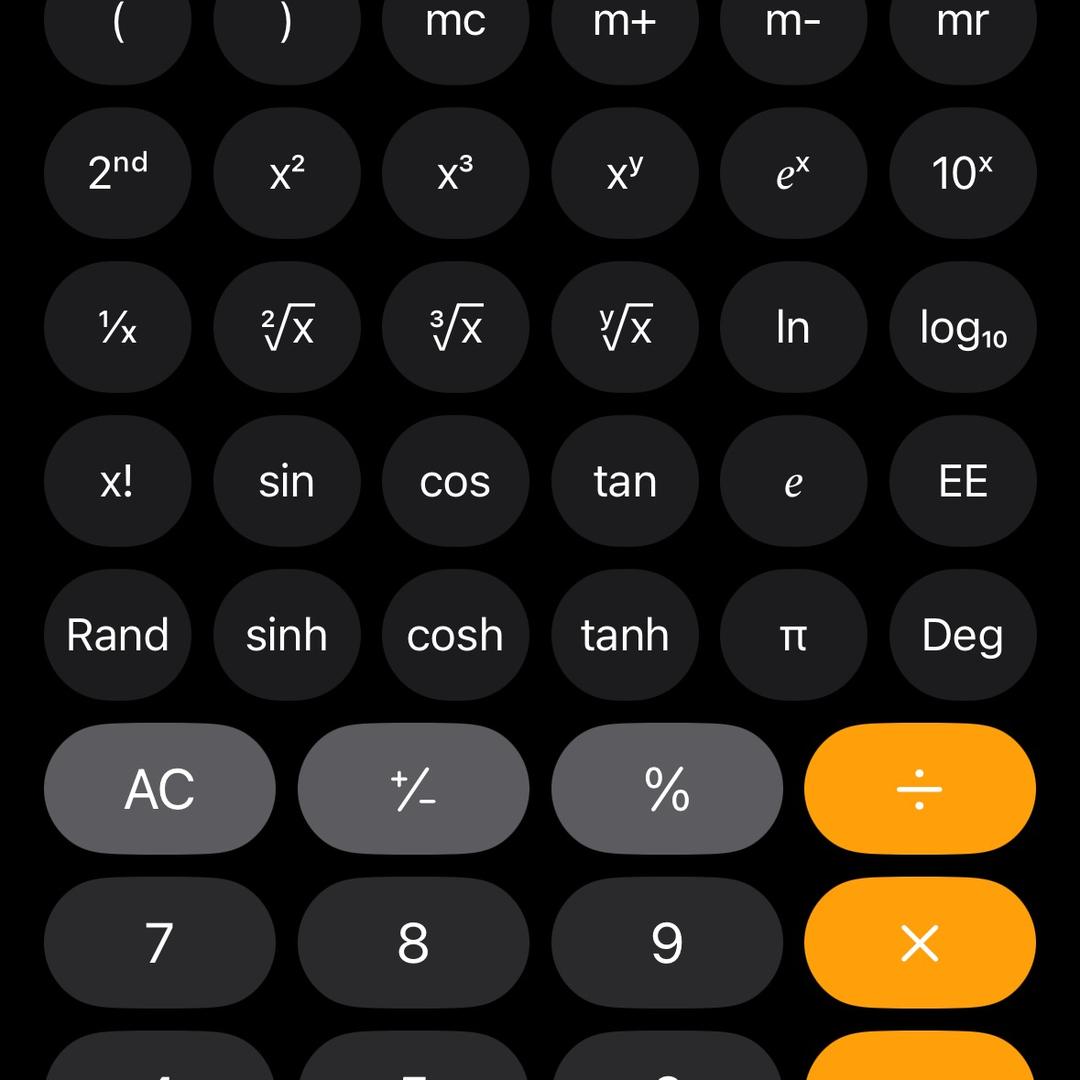The image size is (1080, 1080).
Task: Tap the sin key
Action: point(287,481)
